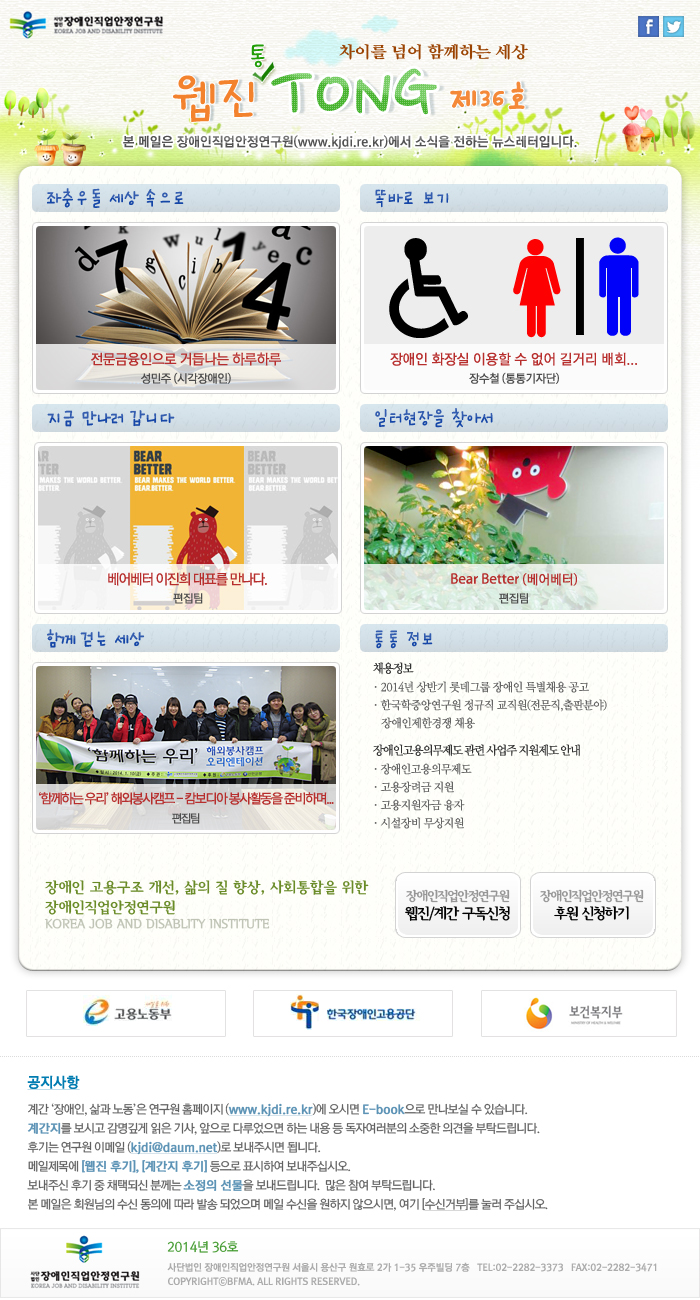
Task: Open 2014년 상반기 롯데그룹 장애인 특별채용 공고
Action: click(484, 687)
